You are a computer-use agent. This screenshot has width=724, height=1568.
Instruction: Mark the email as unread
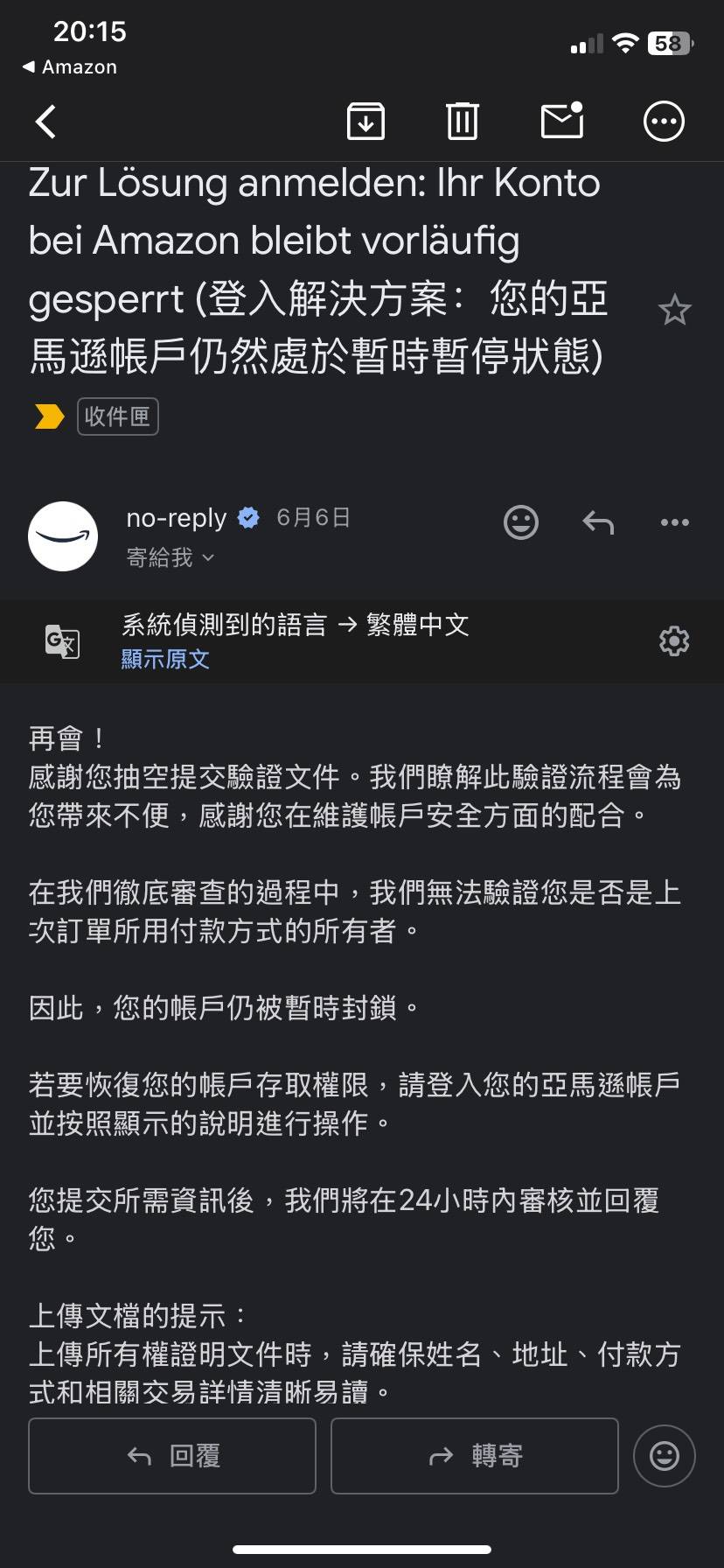pos(562,120)
